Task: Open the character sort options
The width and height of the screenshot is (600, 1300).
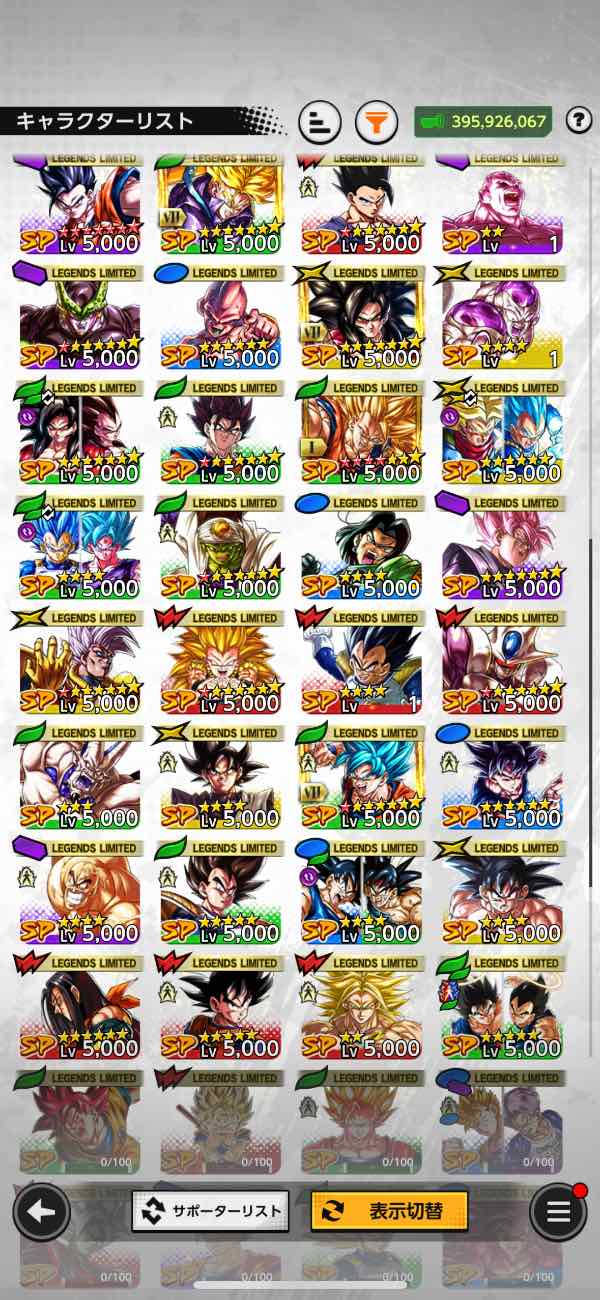Action: [319, 123]
